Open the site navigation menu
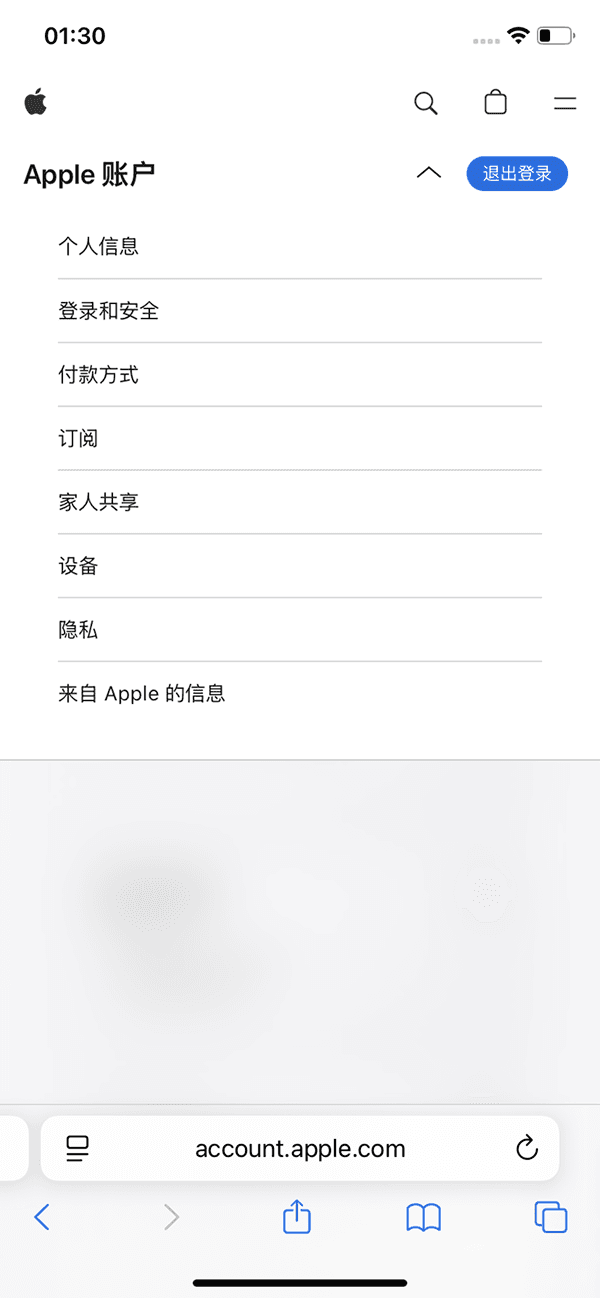 click(565, 103)
